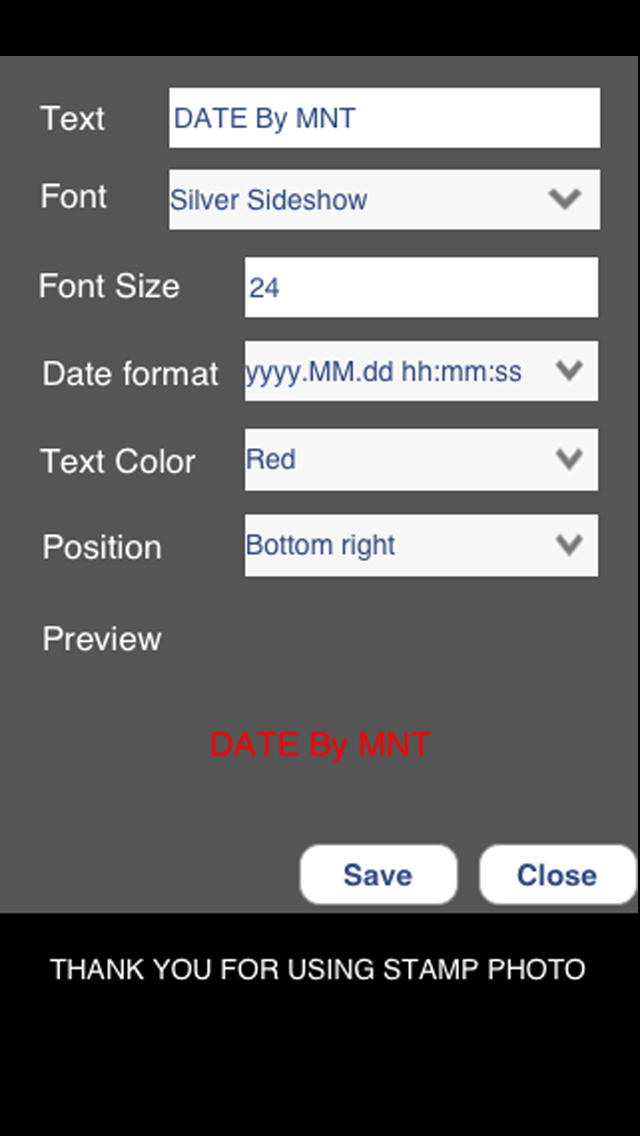Tap the Text input field
Viewport: 640px width, 1136px height.
pyautogui.click(x=384, y=118)
